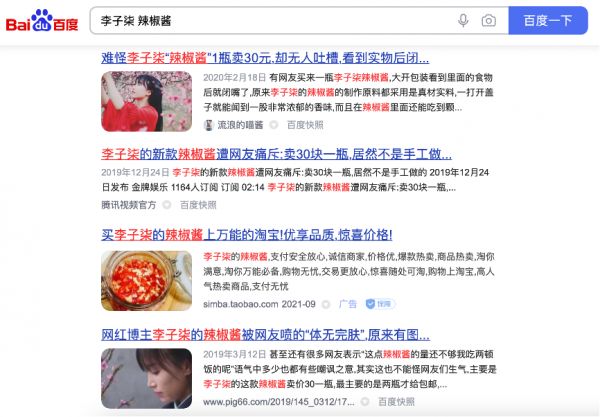Open the 流浪的喵酱 source link
This screenshot has width=600, height=417.
240,125
